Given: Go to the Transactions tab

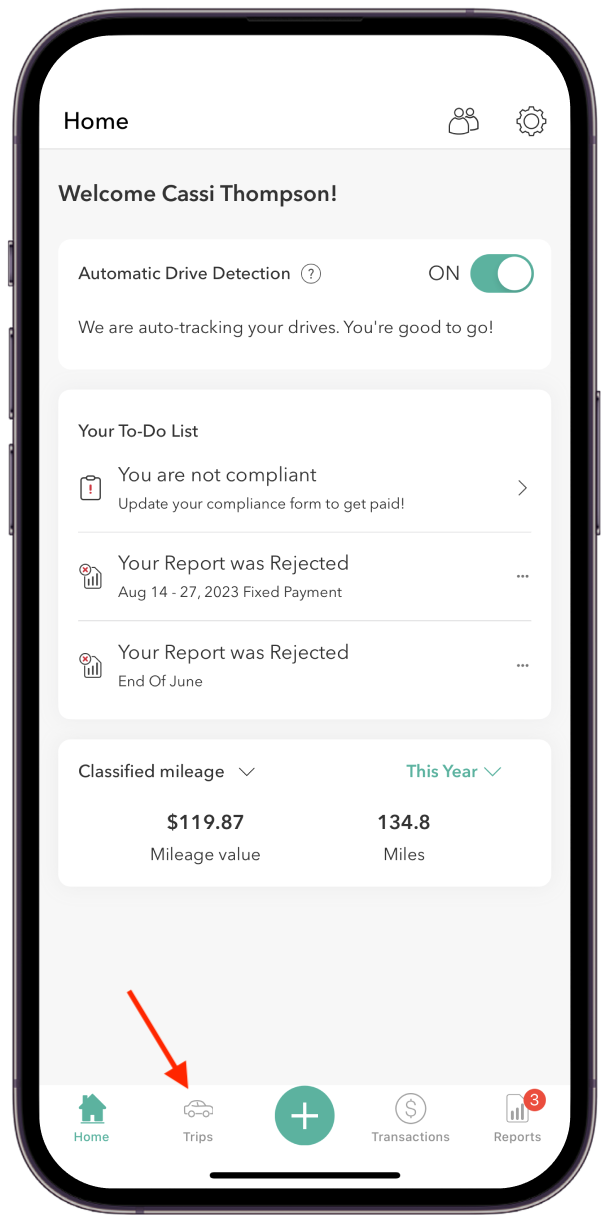Looking at the screenshot, I should [410, 1117].
